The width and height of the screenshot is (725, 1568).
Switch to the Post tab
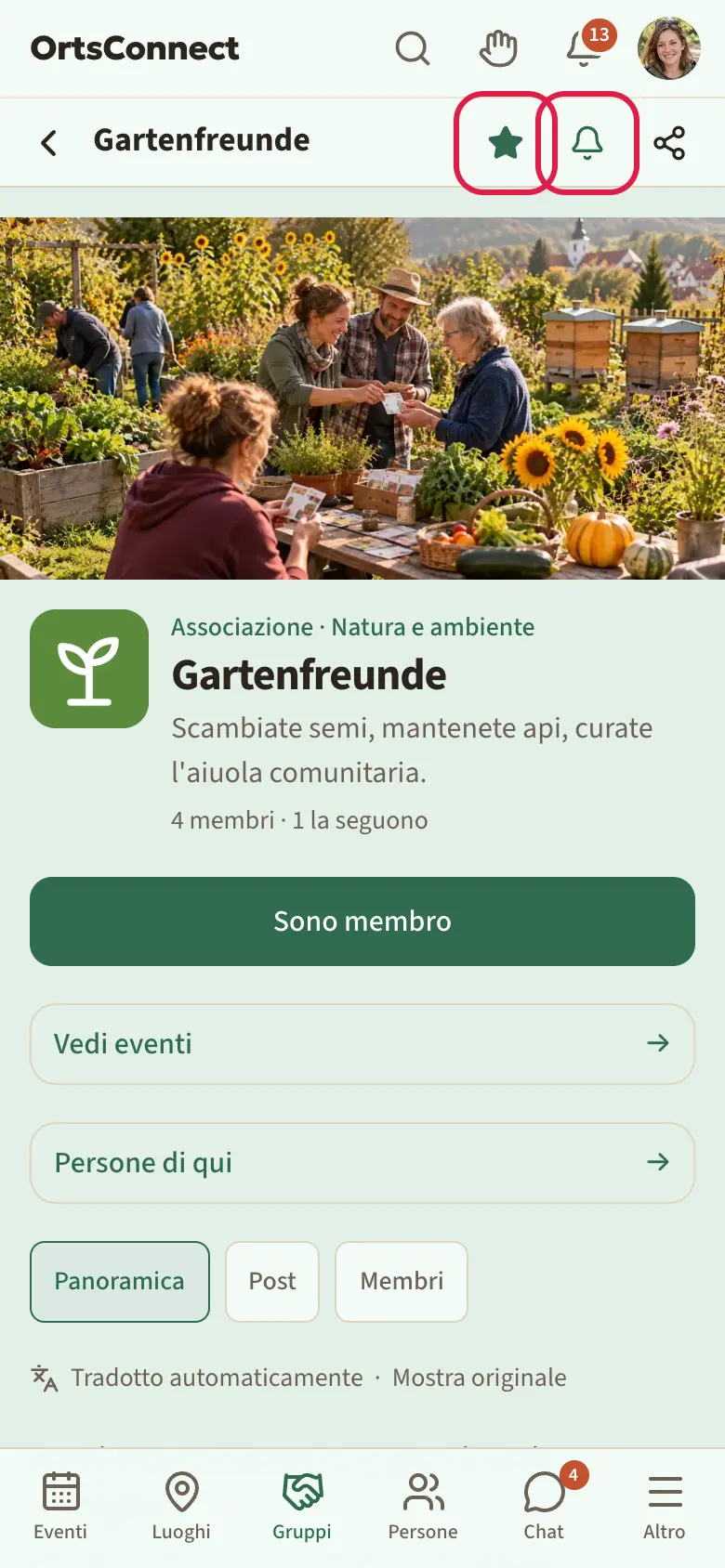pos(272,1282)
